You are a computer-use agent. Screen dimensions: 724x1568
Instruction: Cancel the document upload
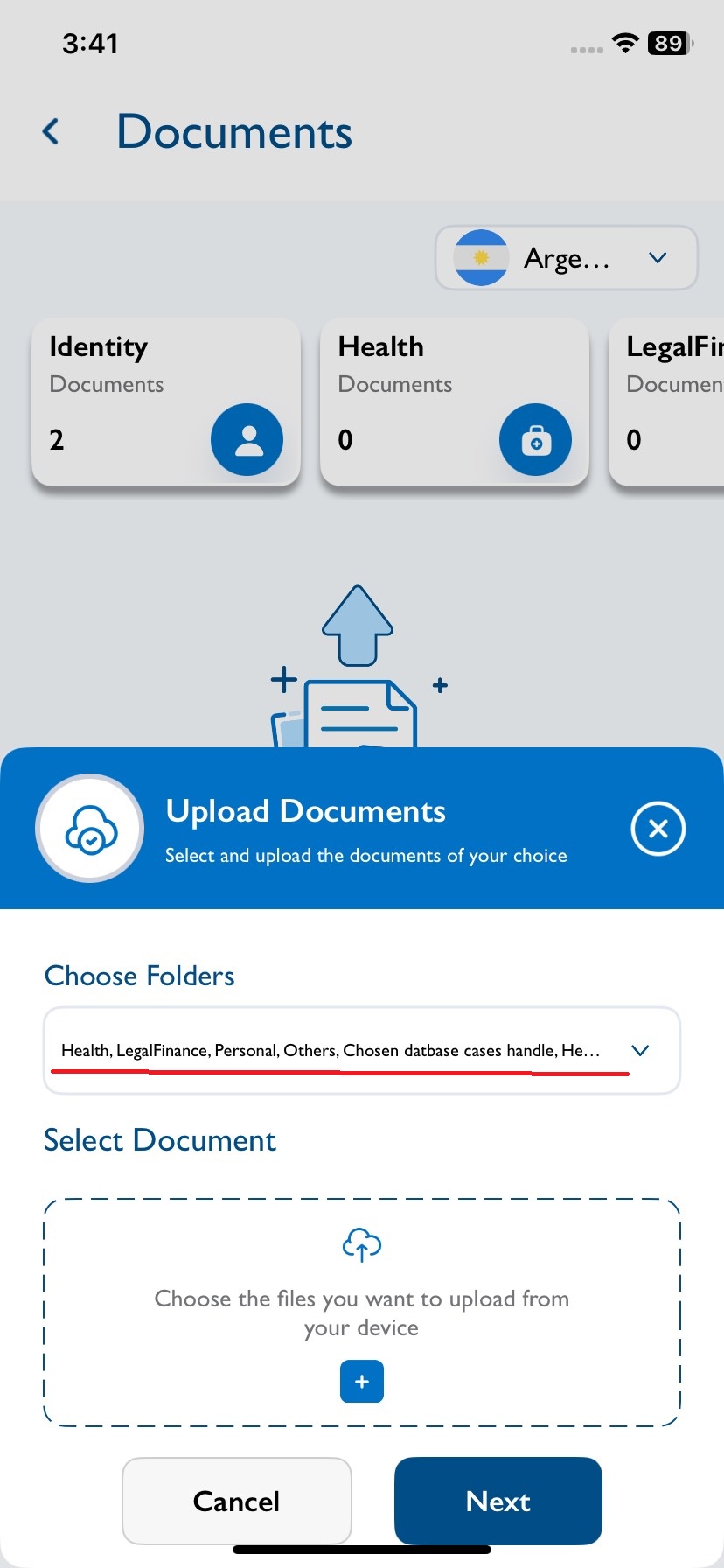[x=237, y=1501]
